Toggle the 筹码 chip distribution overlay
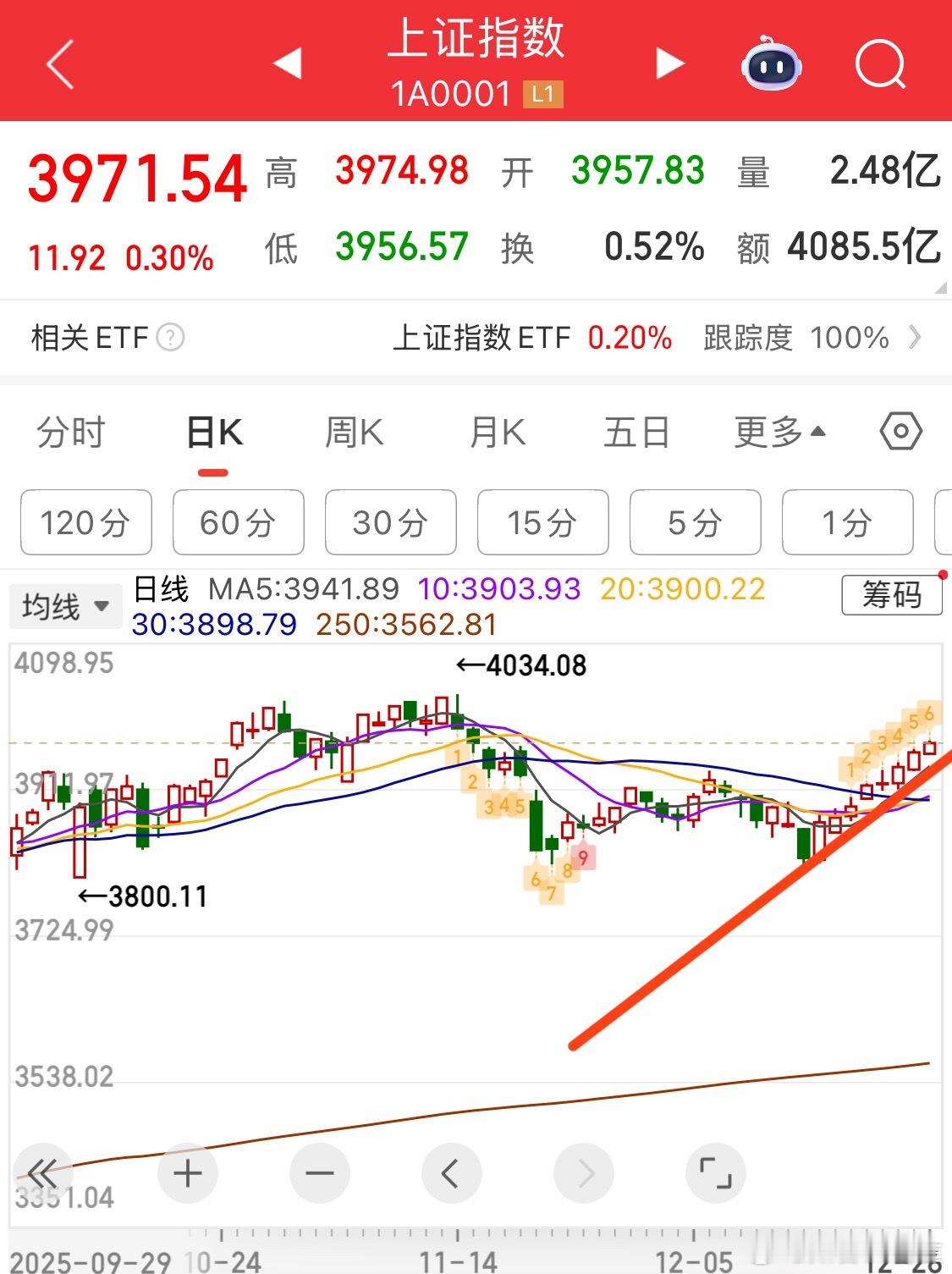 [893, 596]
